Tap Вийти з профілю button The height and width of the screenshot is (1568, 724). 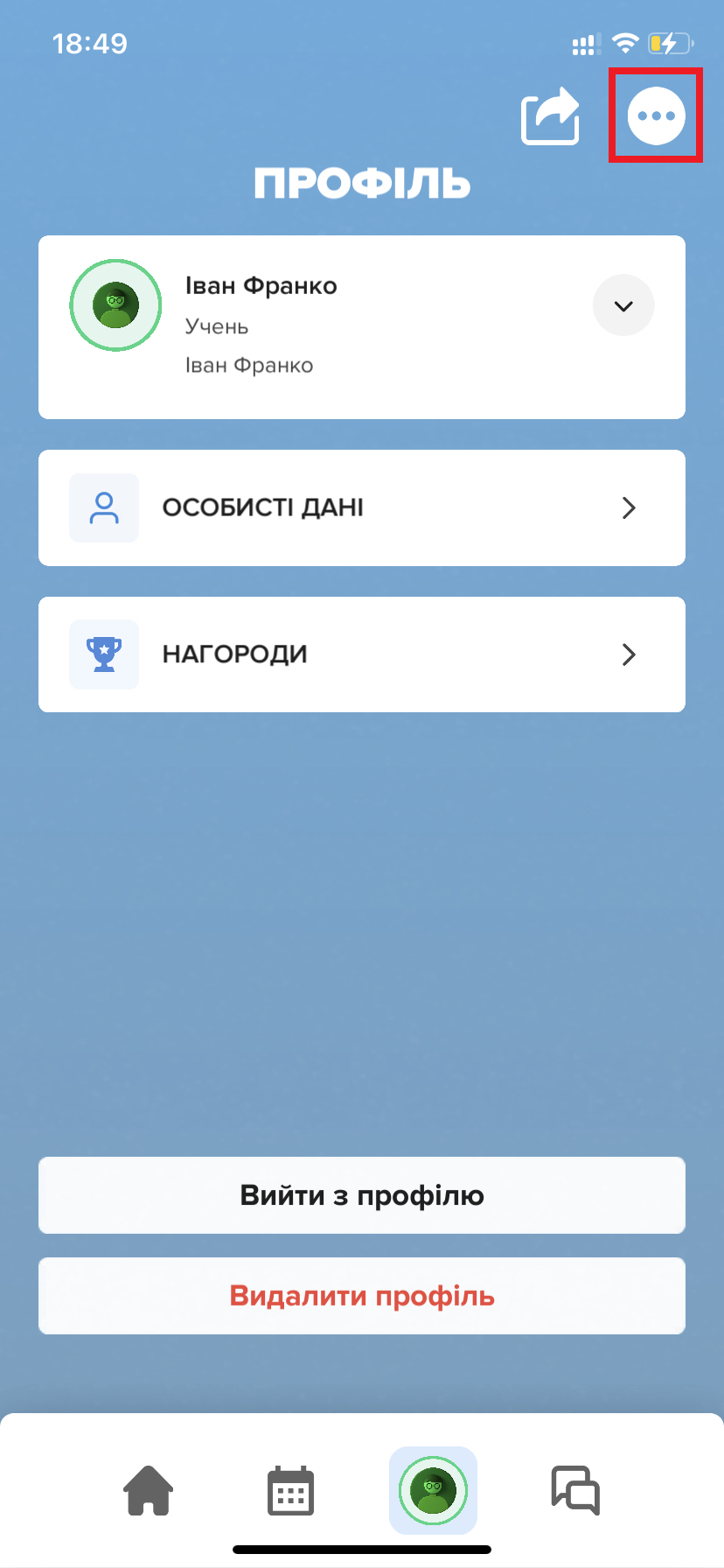[362, 1195]
